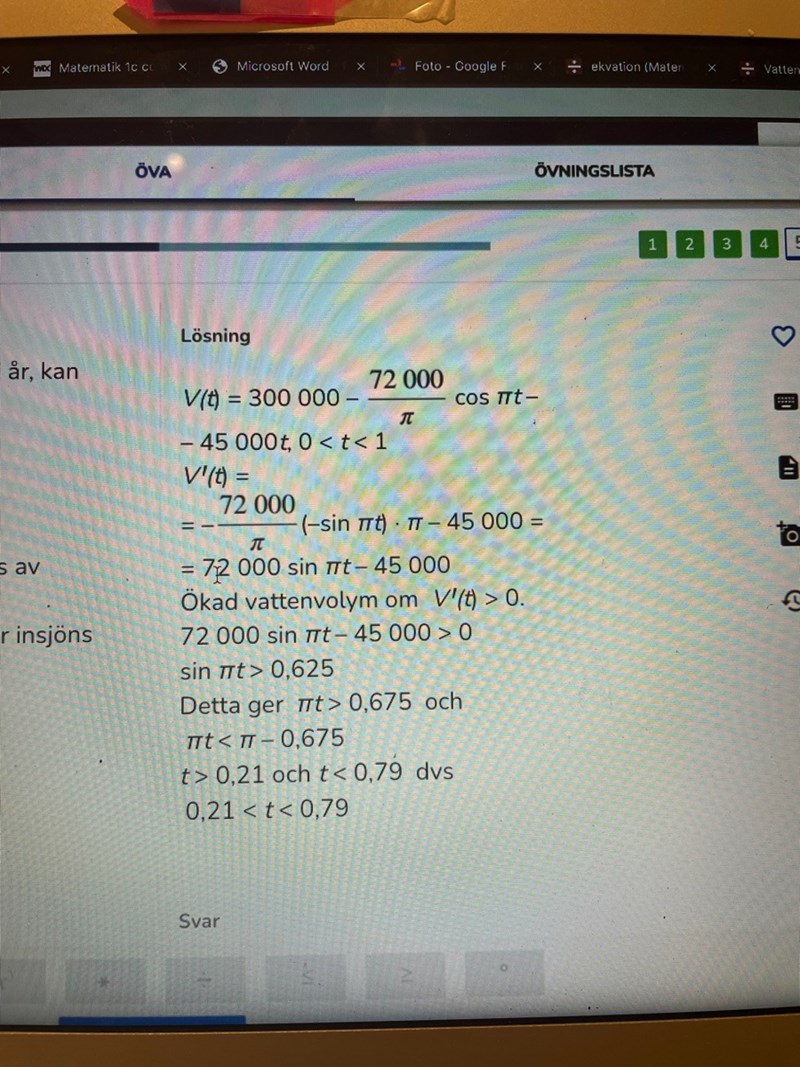Open the history clock icon
This screenshot has width=800, height=1067.
(x=790, y=599)
